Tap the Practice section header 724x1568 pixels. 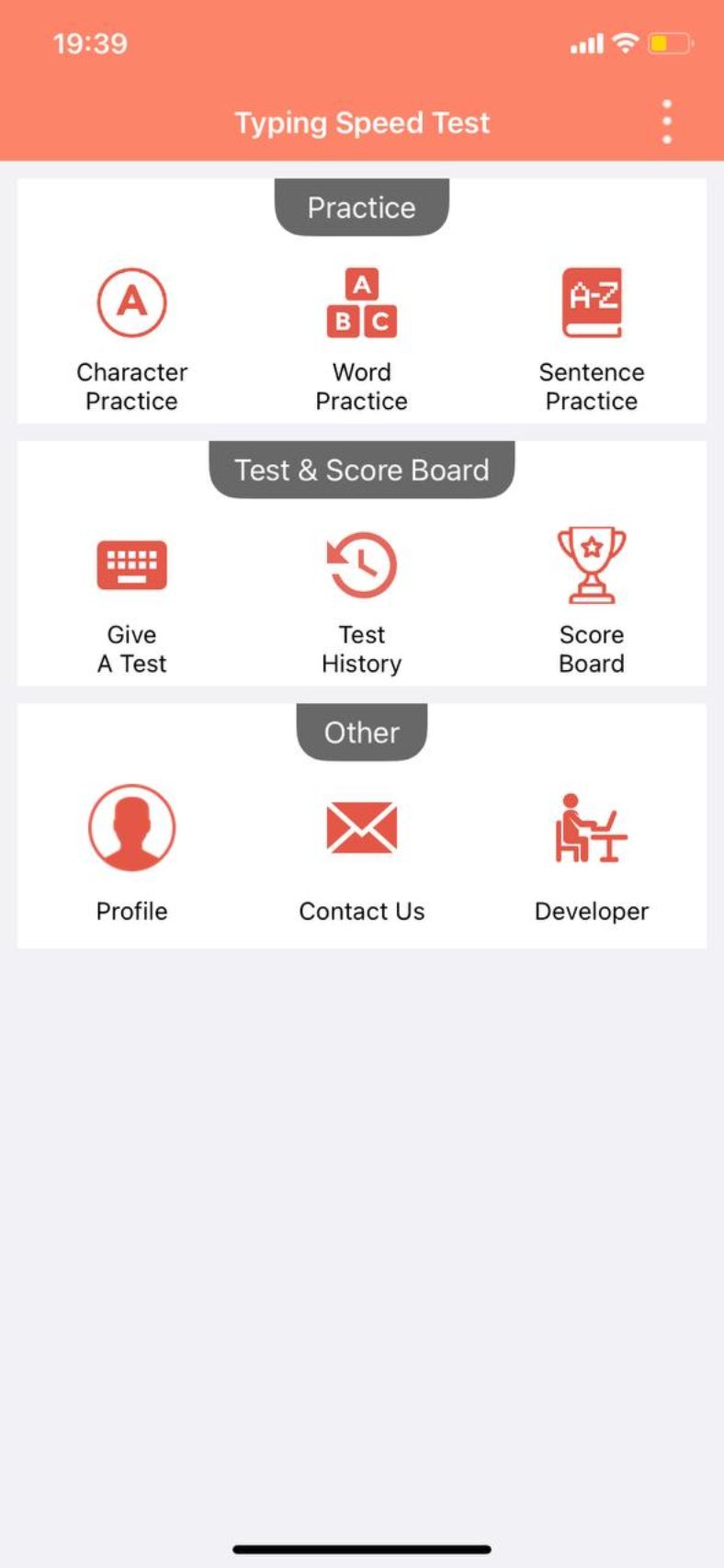[x=361, y=207]
